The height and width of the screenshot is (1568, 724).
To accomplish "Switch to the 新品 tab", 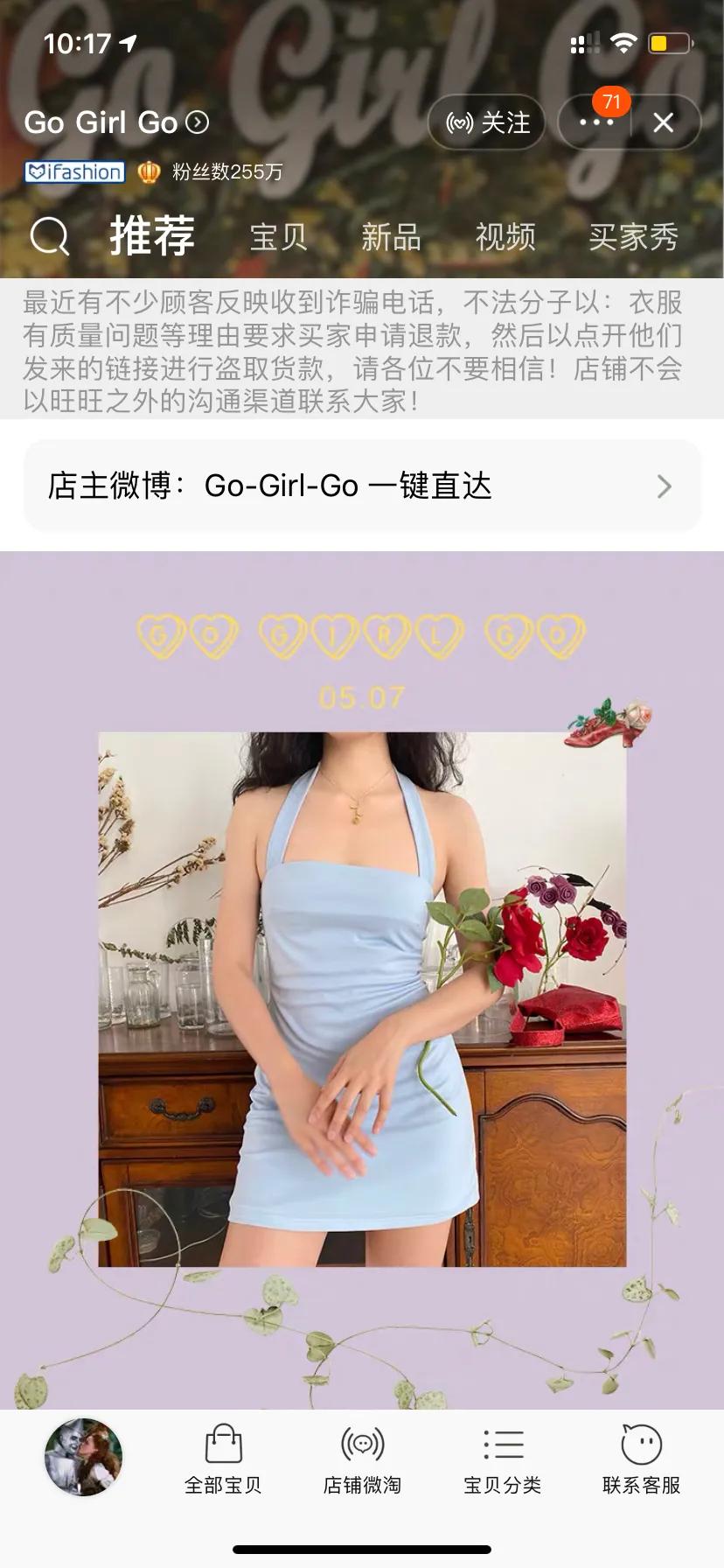I will [391, 237].
